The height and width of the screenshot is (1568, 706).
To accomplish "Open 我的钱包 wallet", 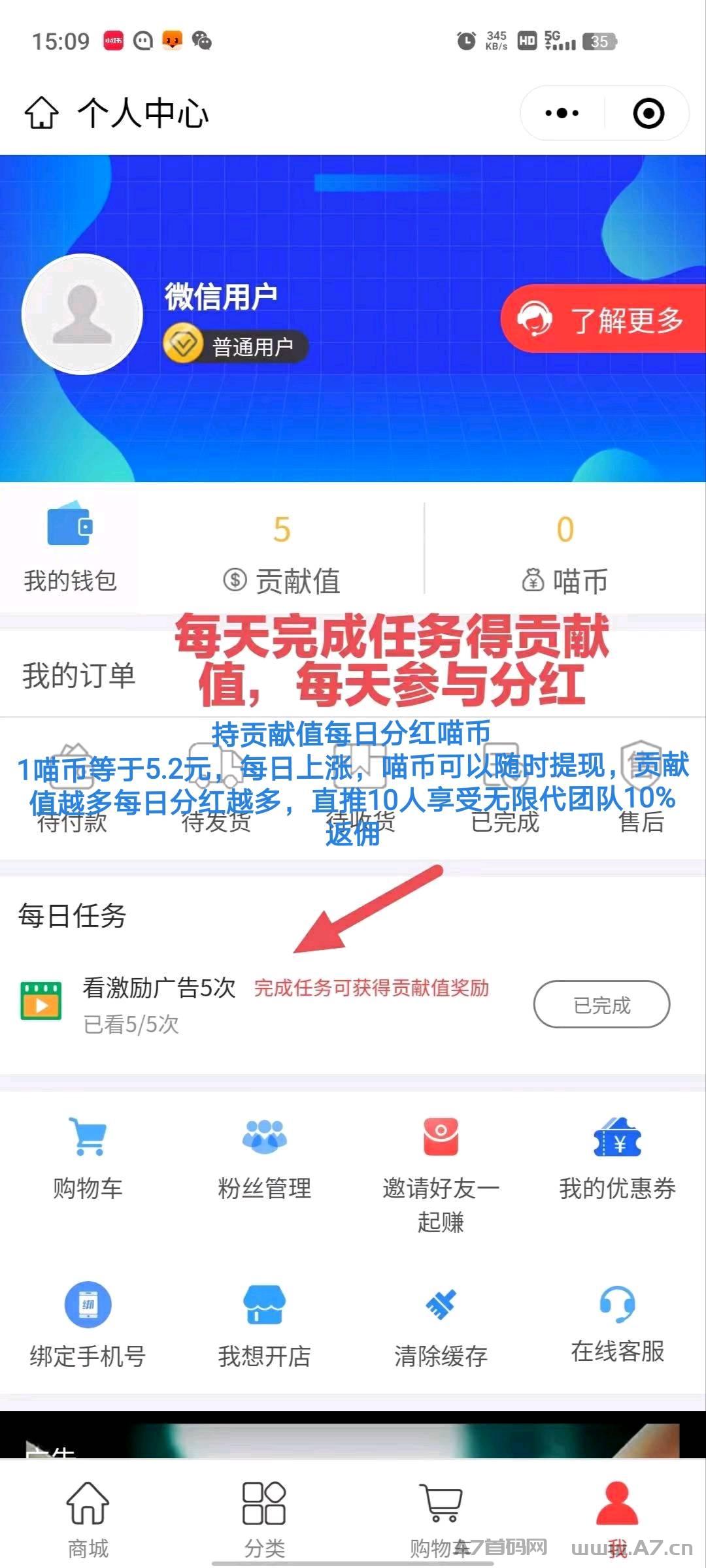I will tap(70, 549).
